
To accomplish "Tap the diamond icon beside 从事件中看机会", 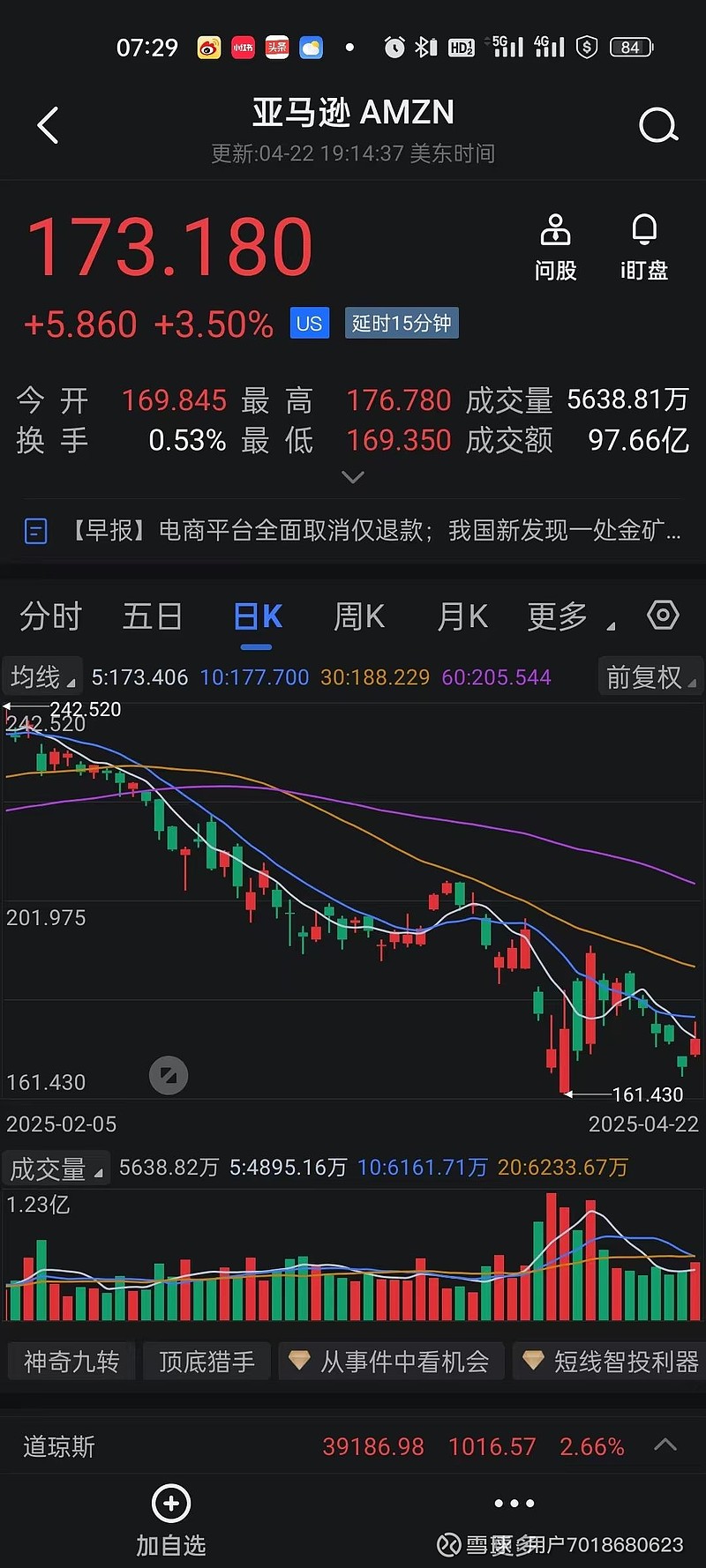I will (x=300, y=1361).
